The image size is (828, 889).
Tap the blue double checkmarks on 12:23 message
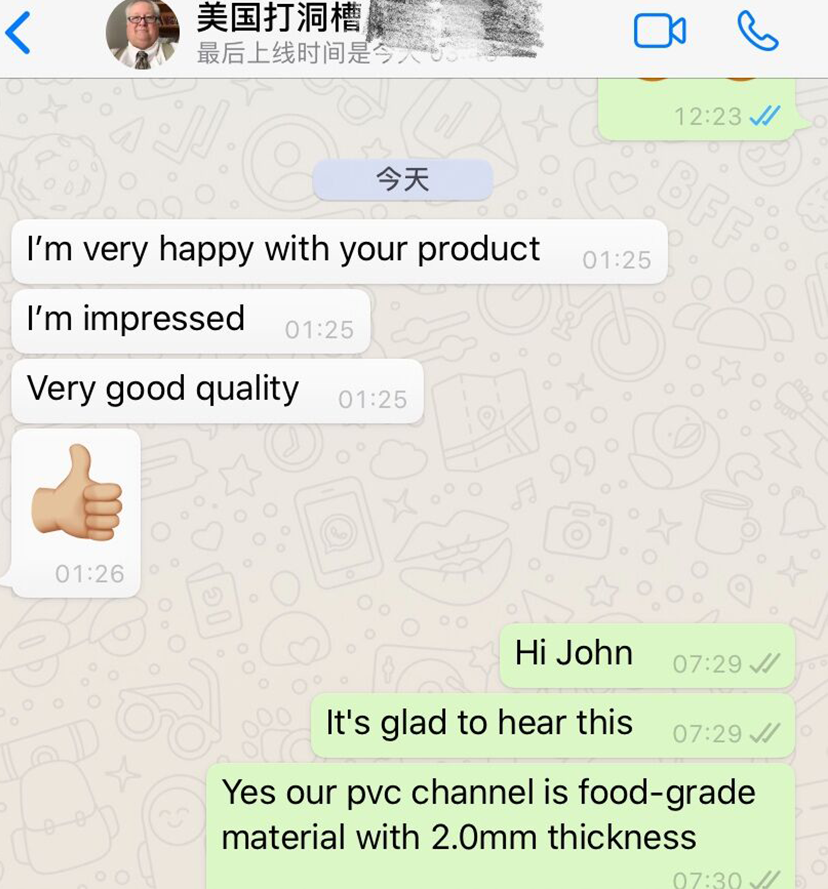tap(764, 116)
